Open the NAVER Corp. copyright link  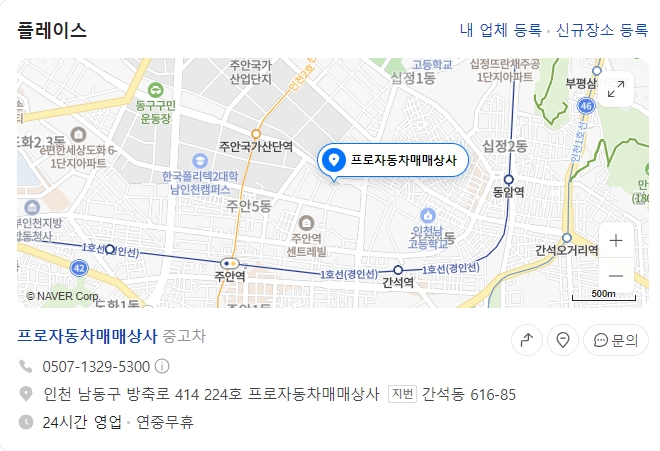[x=62, y=296]
